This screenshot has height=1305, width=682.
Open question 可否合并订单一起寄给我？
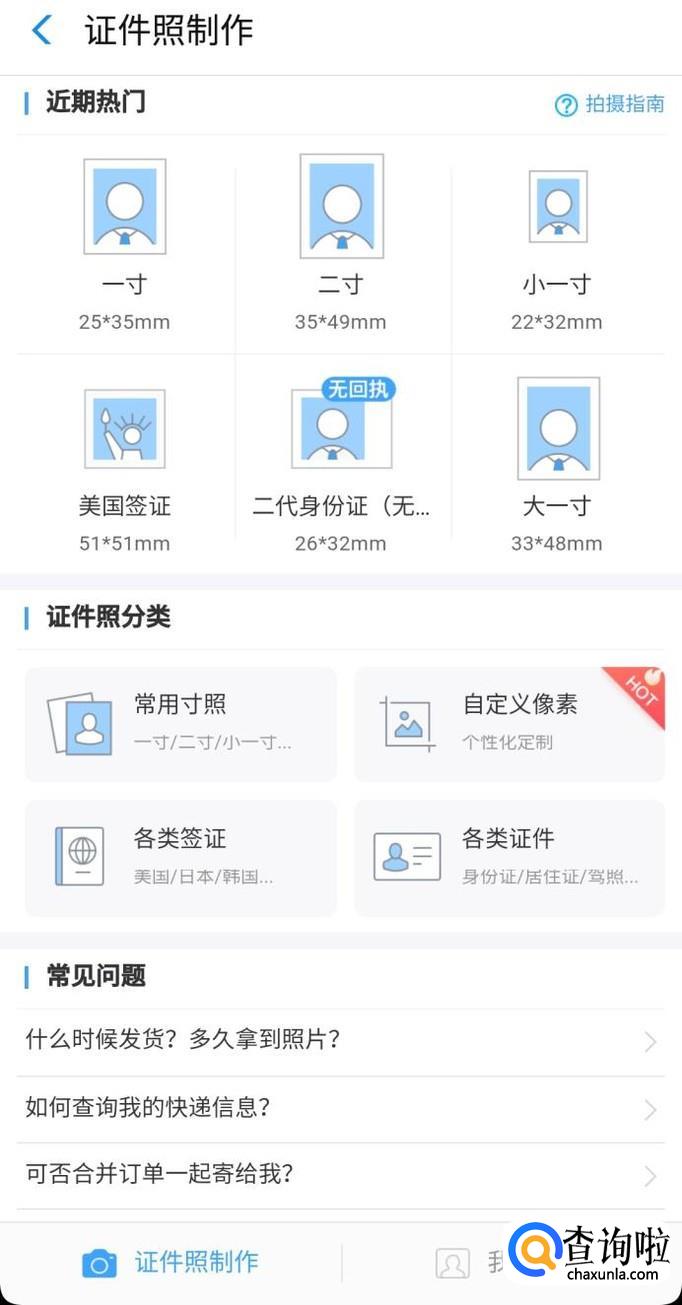point(340,1174)
